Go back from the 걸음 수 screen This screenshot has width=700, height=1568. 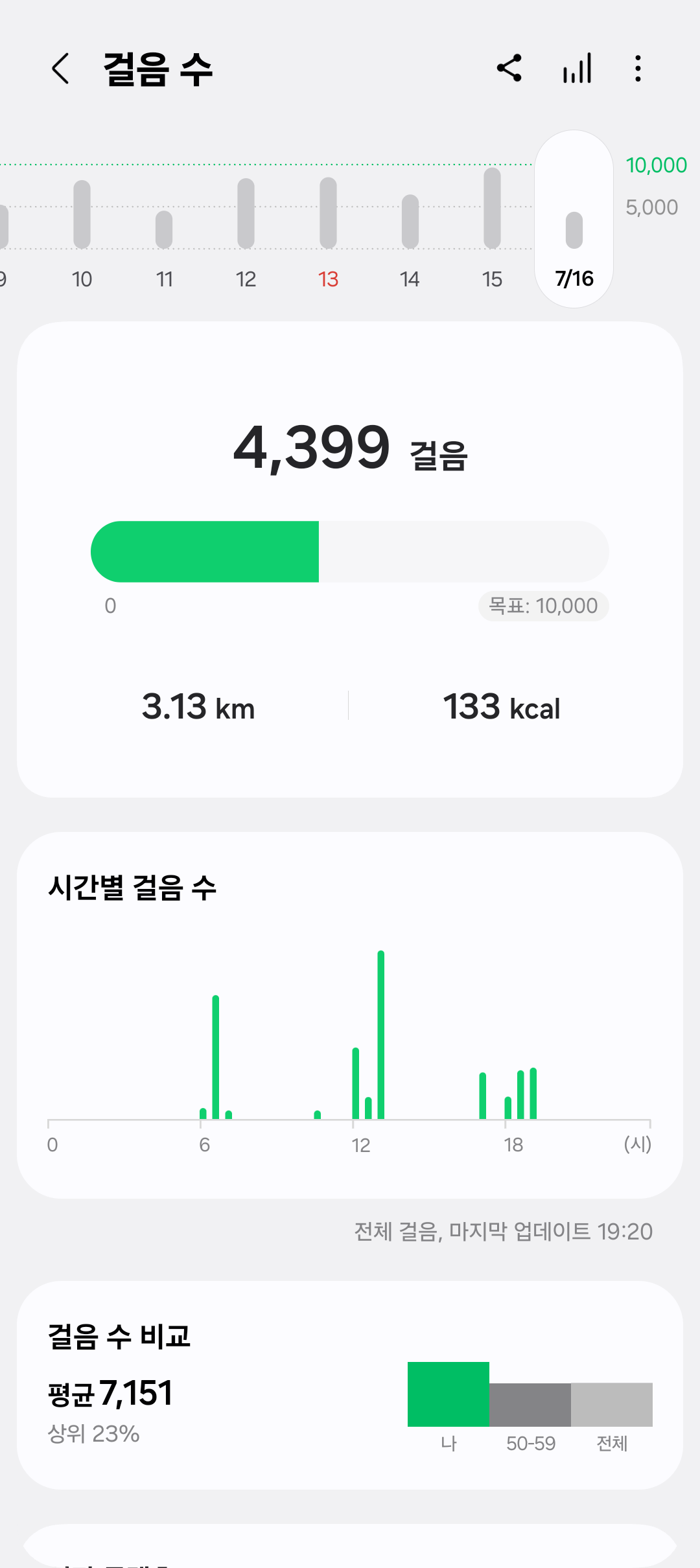[60, 69]
